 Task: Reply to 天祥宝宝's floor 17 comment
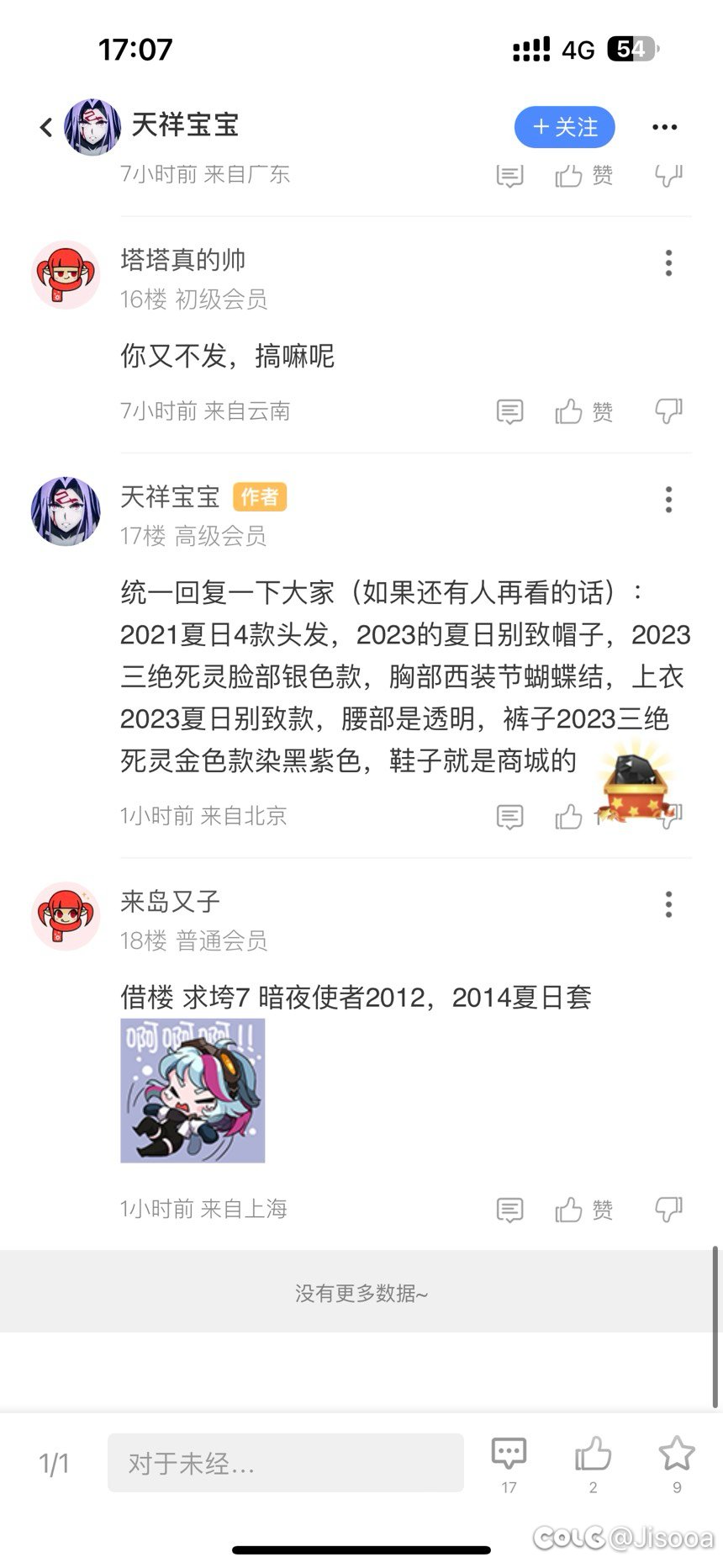click(x=509, y=817)
